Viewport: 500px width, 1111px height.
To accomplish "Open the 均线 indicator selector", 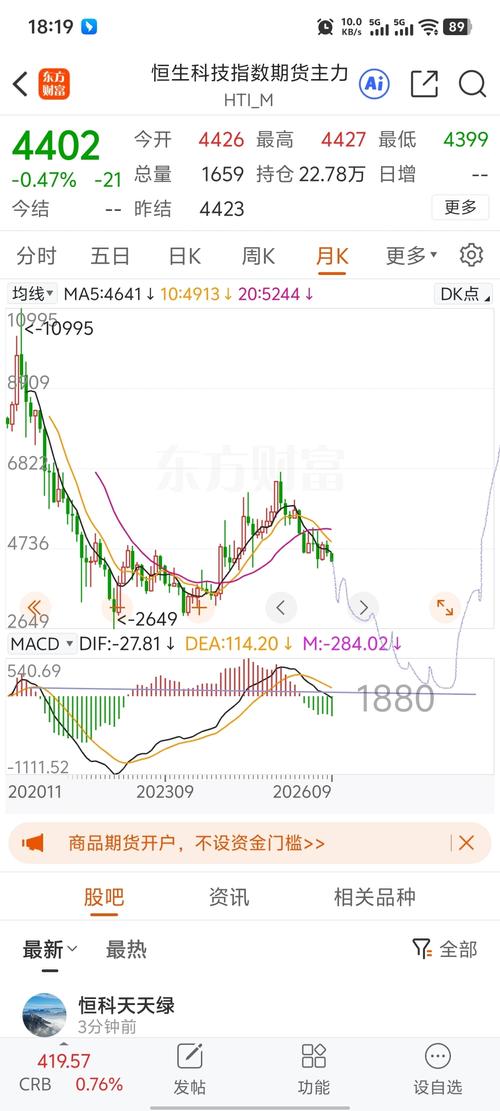I will 33,293.
